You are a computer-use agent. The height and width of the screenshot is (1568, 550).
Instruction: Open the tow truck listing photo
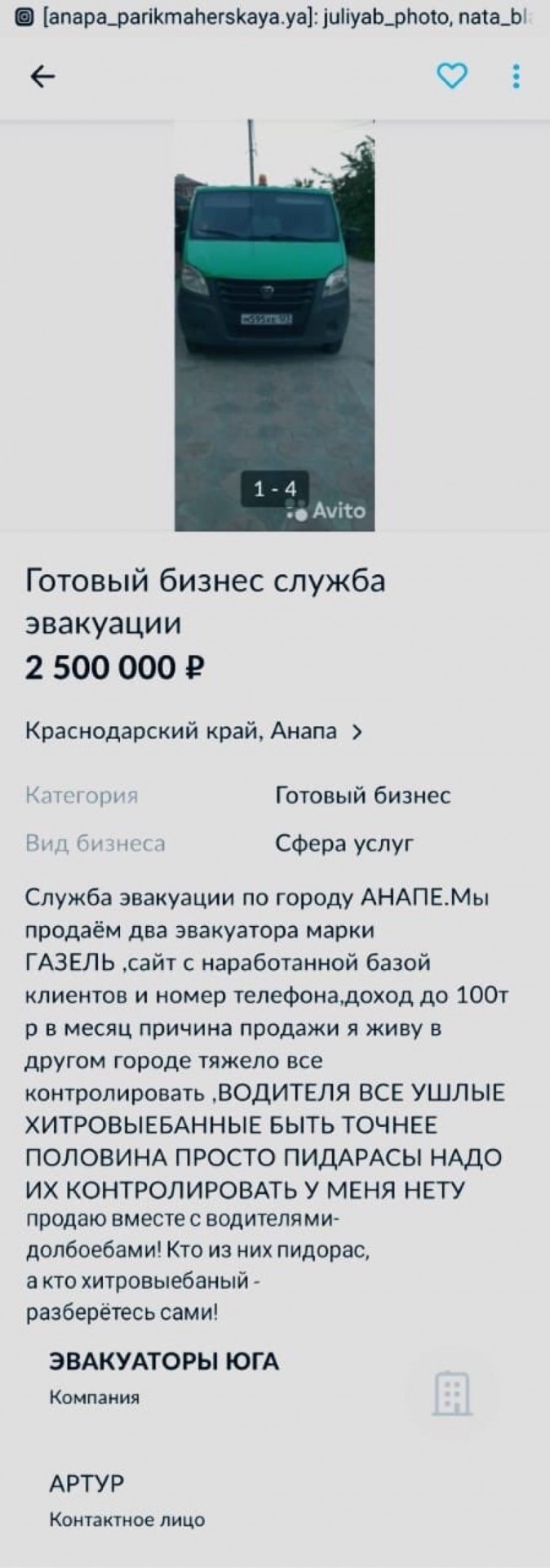pyautogui.click(x=274, y=326)
